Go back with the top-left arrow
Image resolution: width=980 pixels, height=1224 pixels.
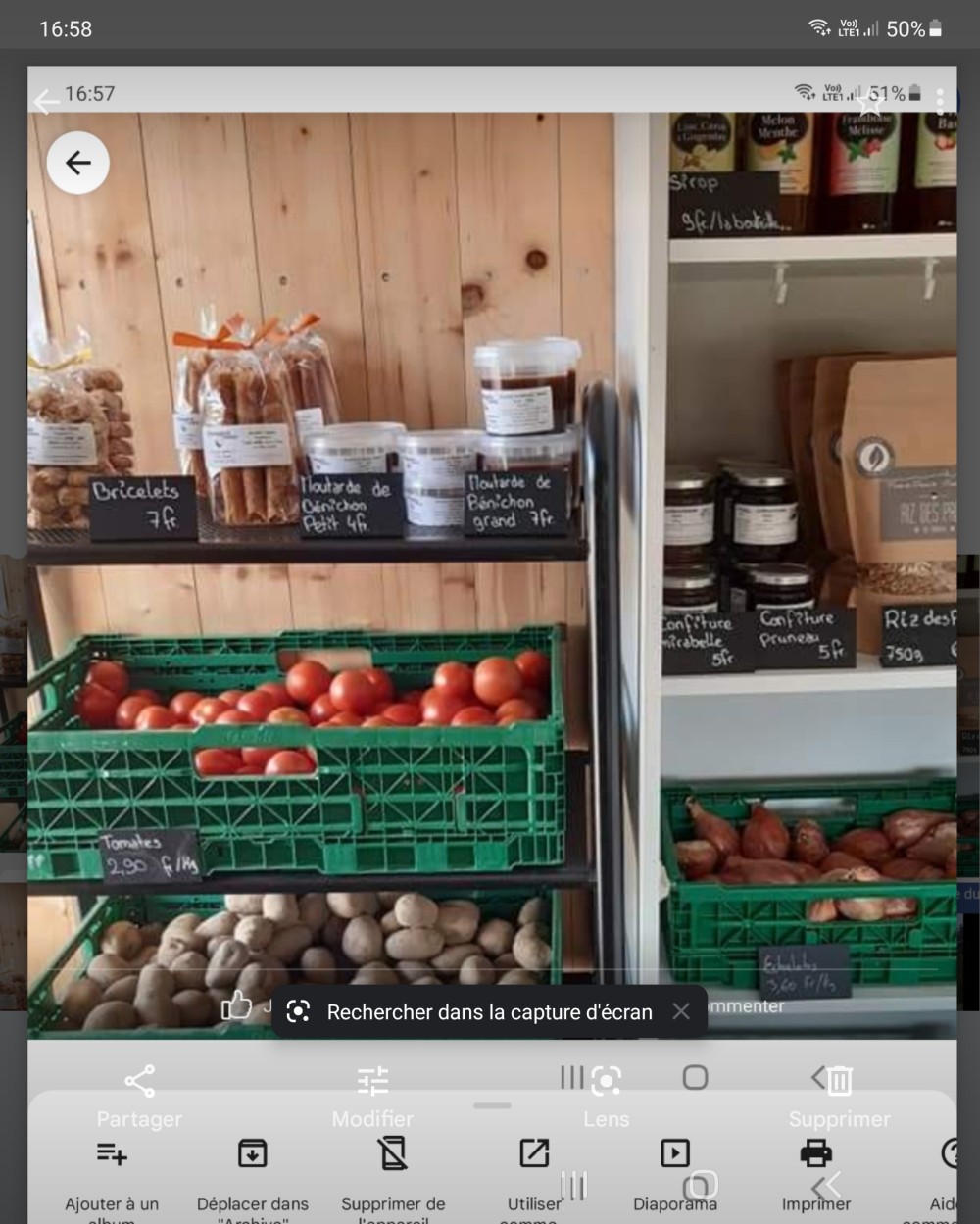(x=45, y=101)
